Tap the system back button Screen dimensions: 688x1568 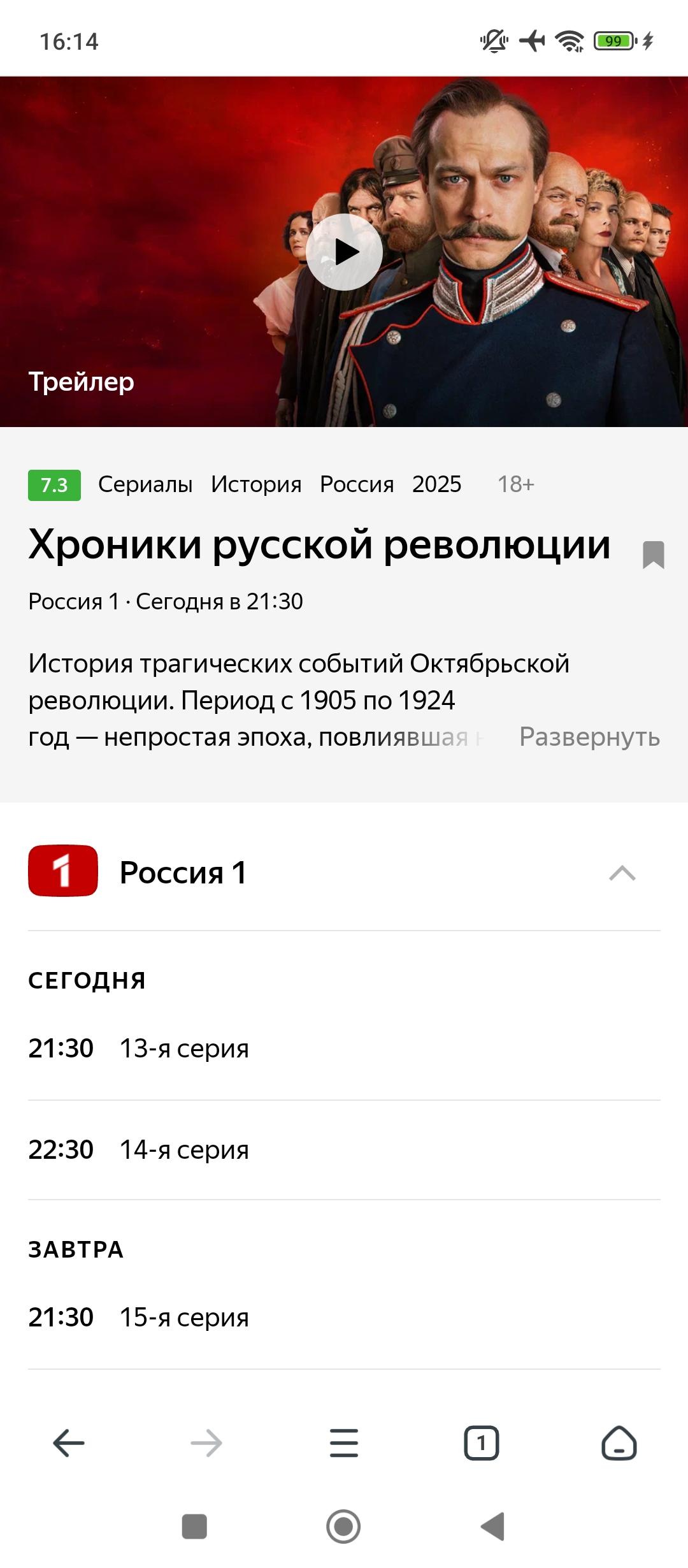493,1527
